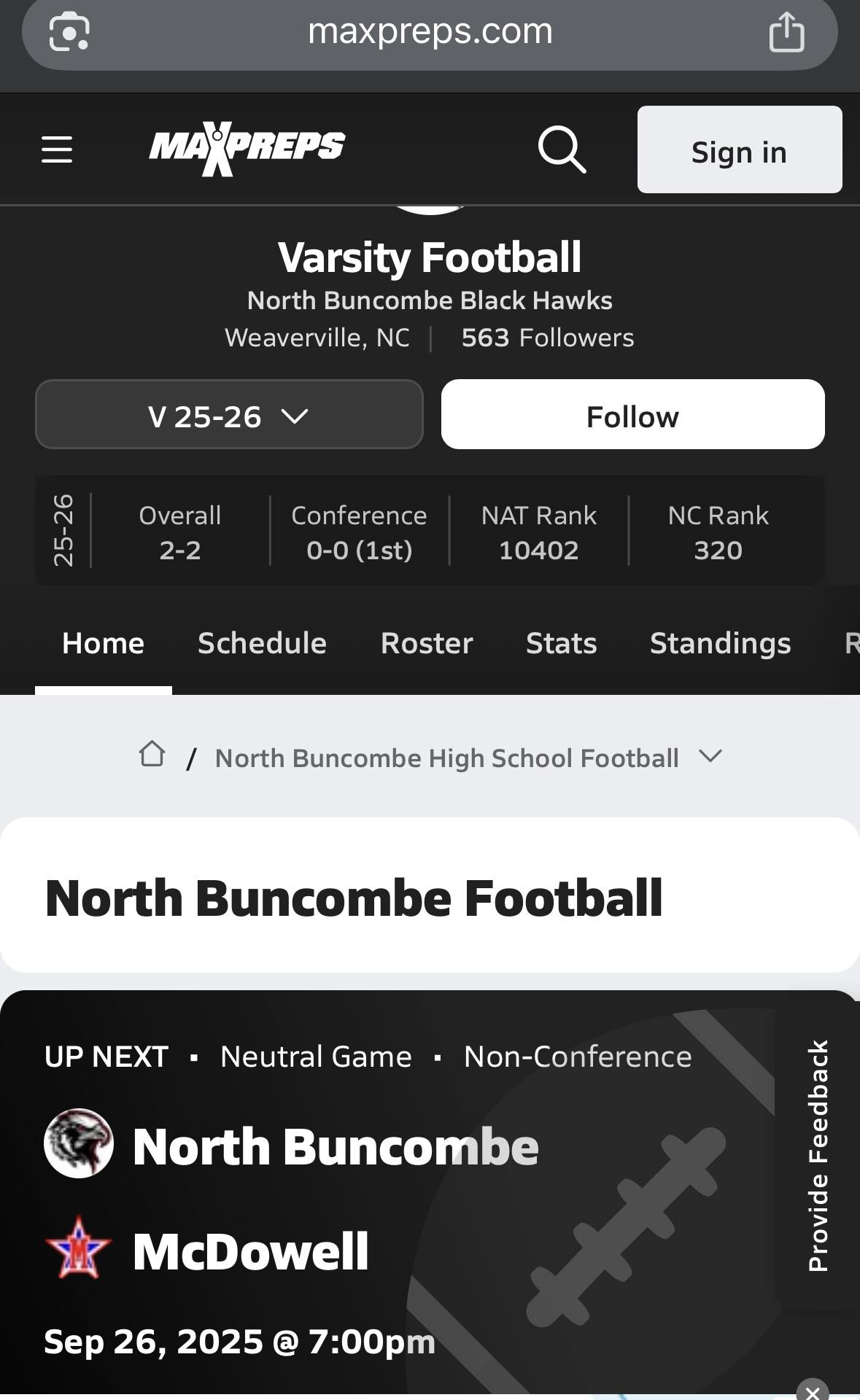Dismiss the banner with the X button
The height and width of the screenshot is (1400, 860).
[812, 1390]
